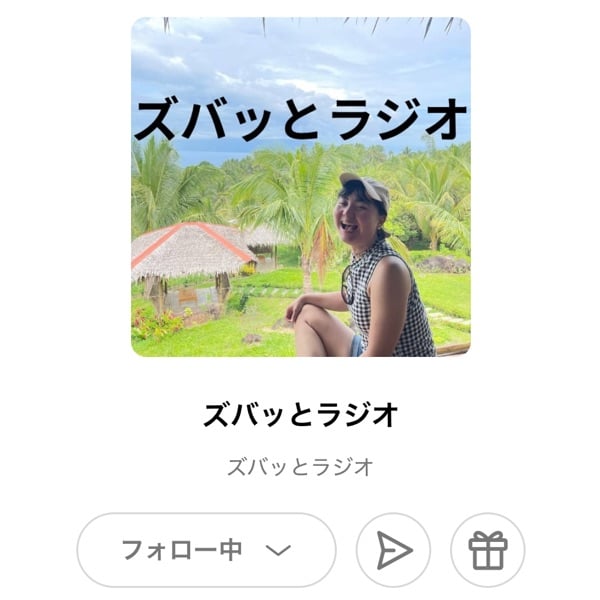Viewport: 600px width, 600px height.
Task: Open the ズバッとラジオ cover image
Action: tap(300, 187)
